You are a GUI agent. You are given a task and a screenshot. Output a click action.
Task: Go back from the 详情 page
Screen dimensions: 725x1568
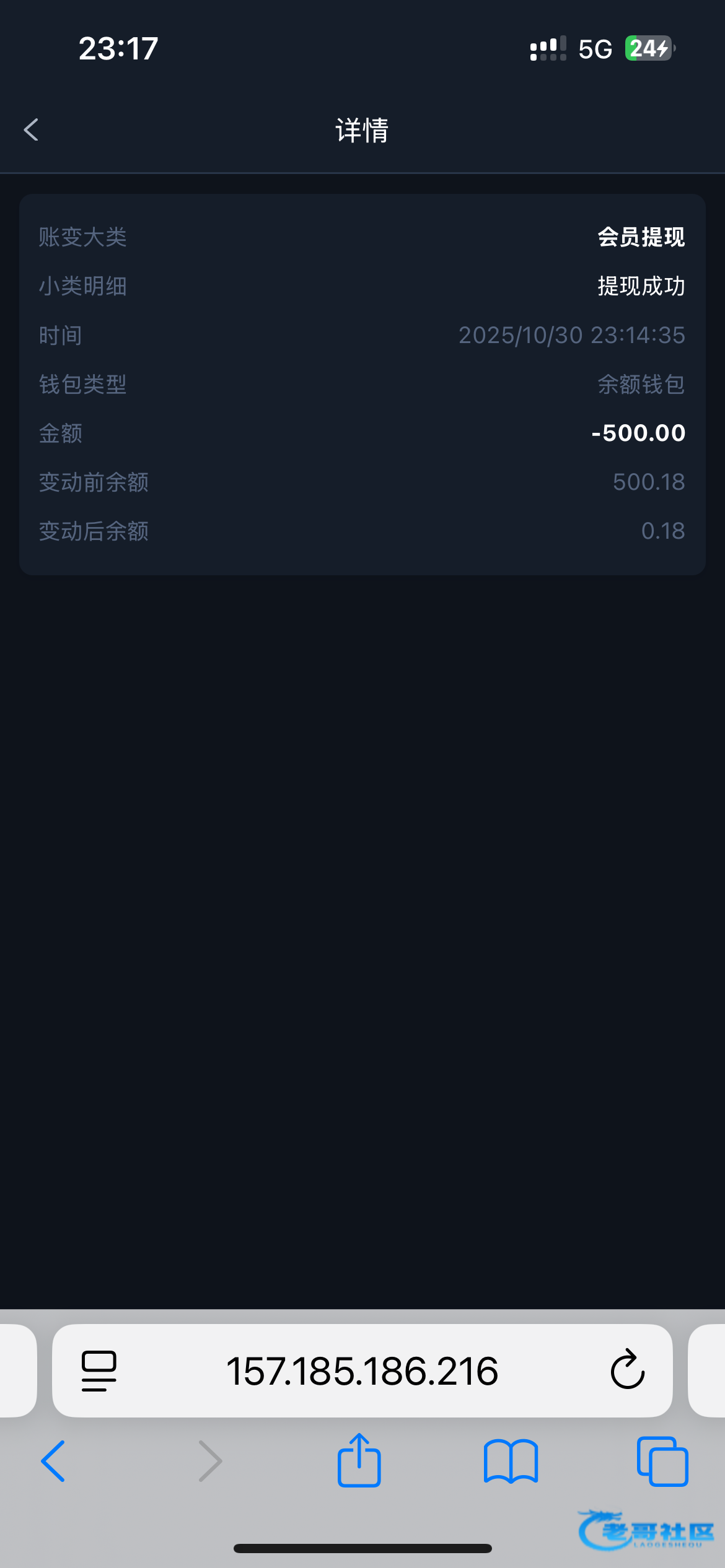click(32, 130)
